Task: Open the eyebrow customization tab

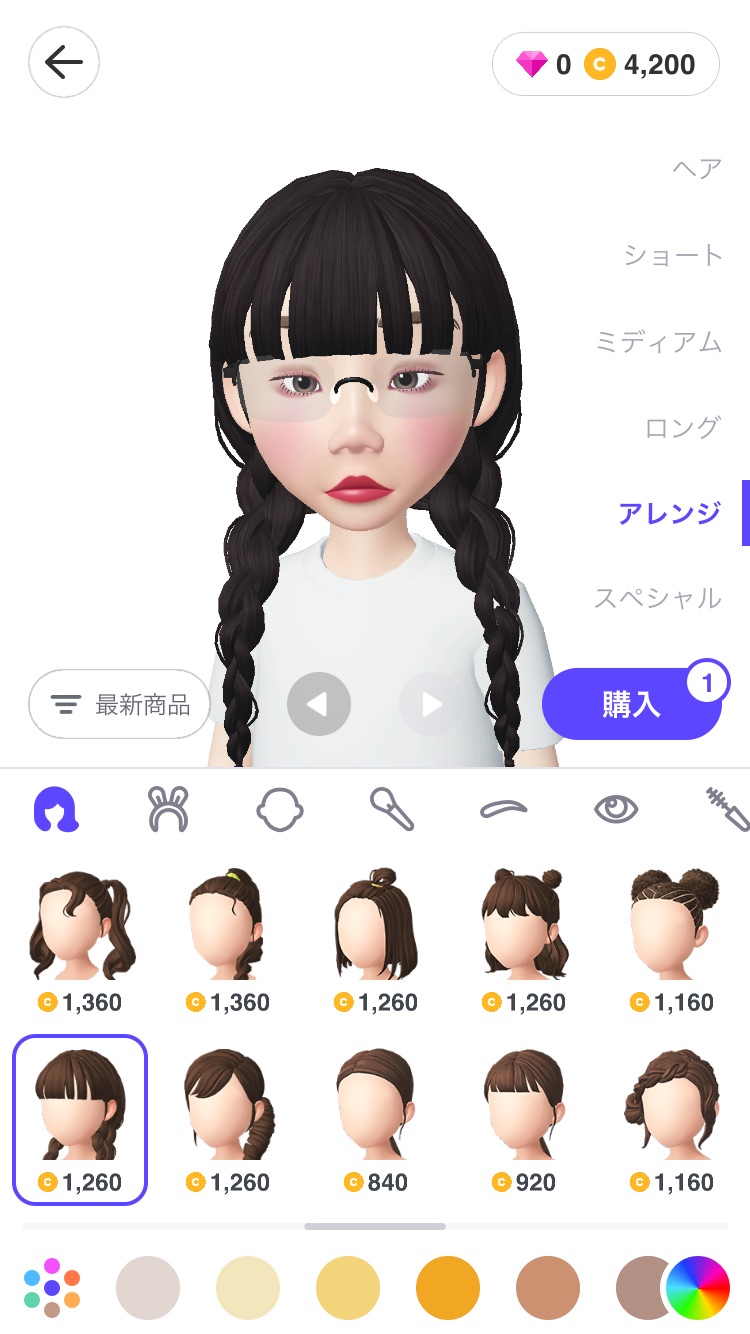Action: (503, 809)
